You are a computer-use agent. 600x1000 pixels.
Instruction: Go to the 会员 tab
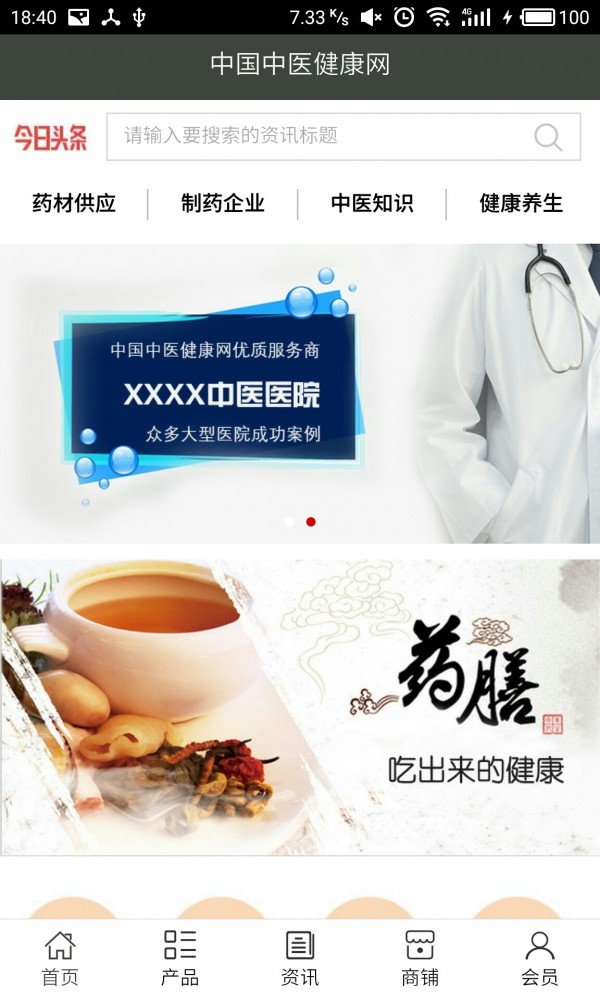[x=540, y=959]
